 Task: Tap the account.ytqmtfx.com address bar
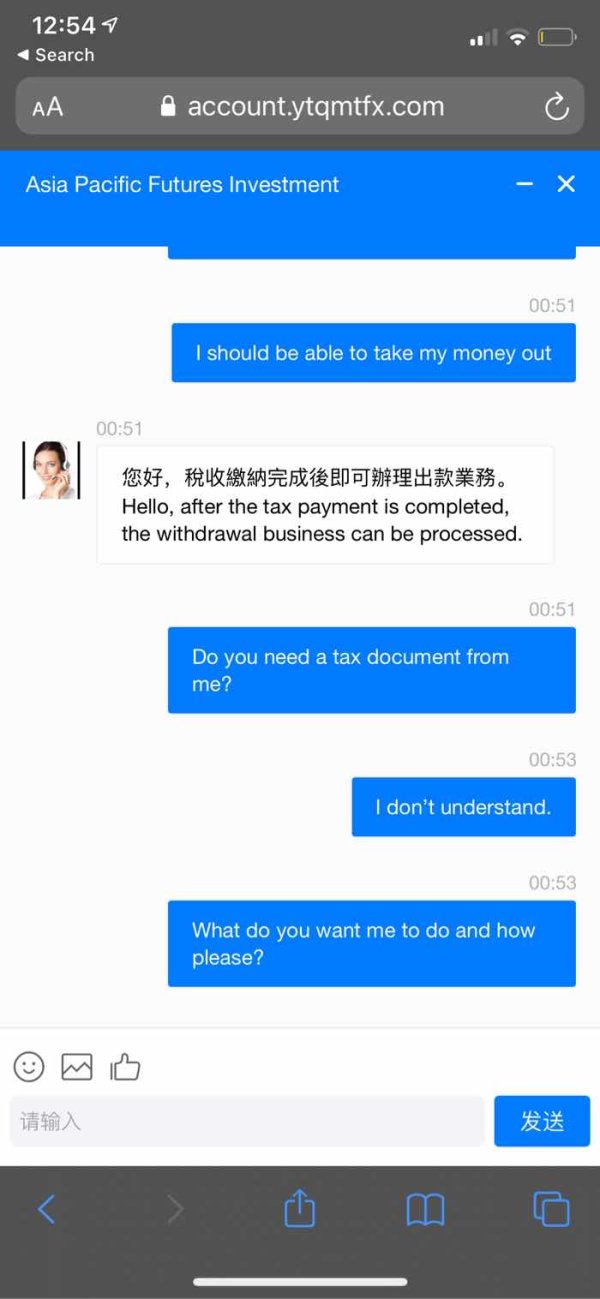click(x=300, y=106)
